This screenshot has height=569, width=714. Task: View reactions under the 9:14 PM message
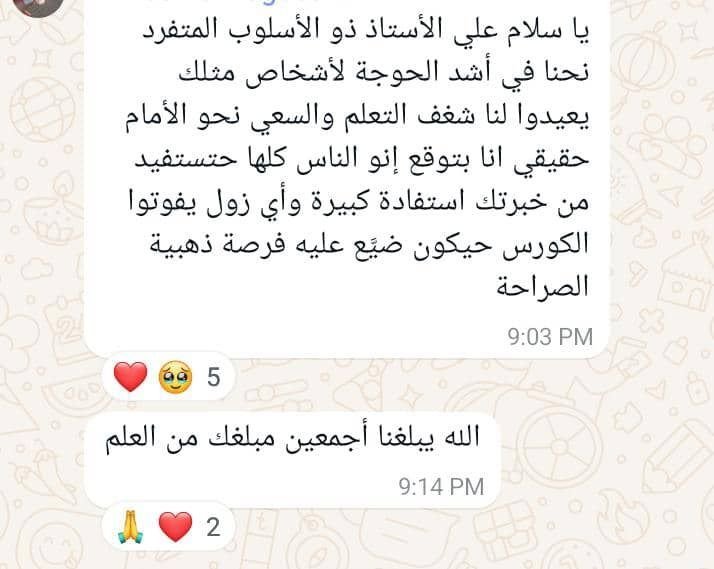[166, 526]
